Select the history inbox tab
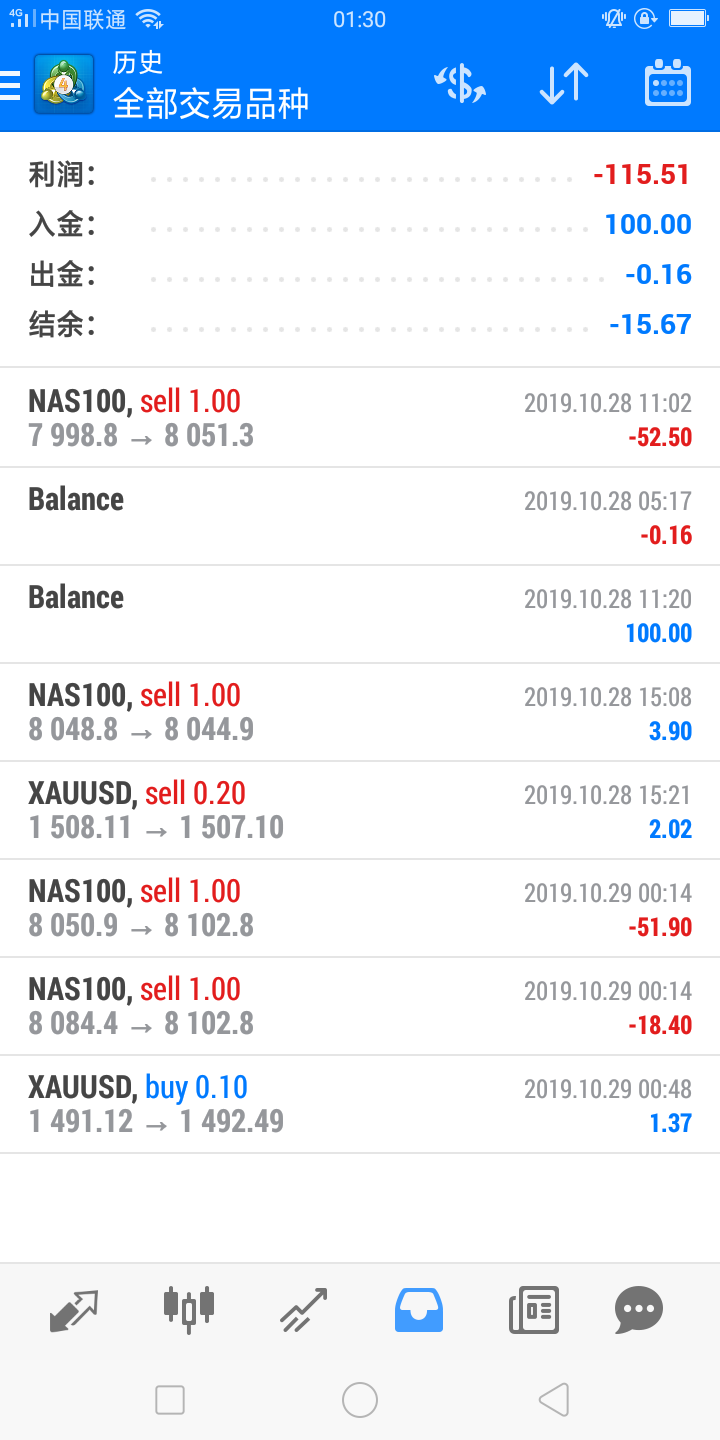This screenshot has height=1440, width=720. pos(418,1310)
